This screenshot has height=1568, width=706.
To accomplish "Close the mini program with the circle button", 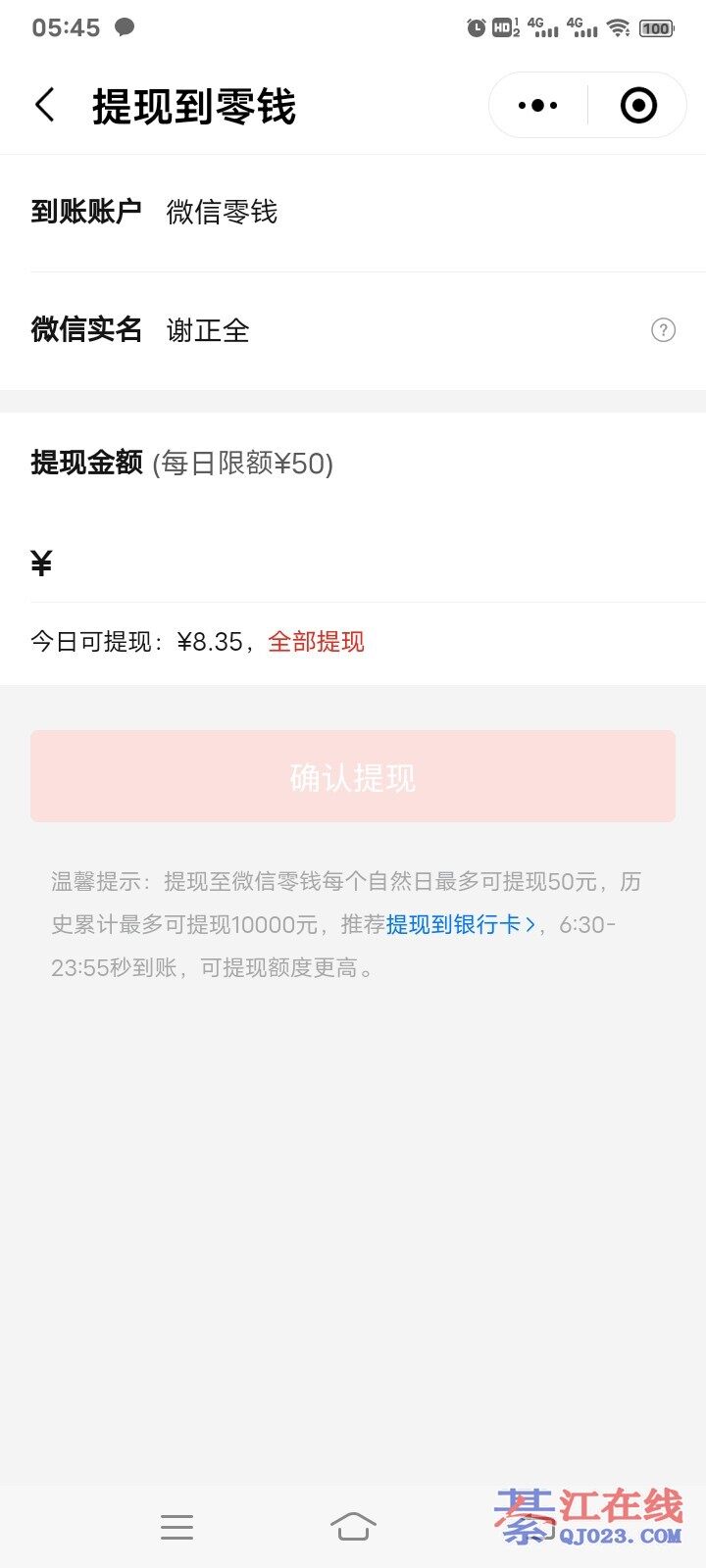I will coord(638,105).
